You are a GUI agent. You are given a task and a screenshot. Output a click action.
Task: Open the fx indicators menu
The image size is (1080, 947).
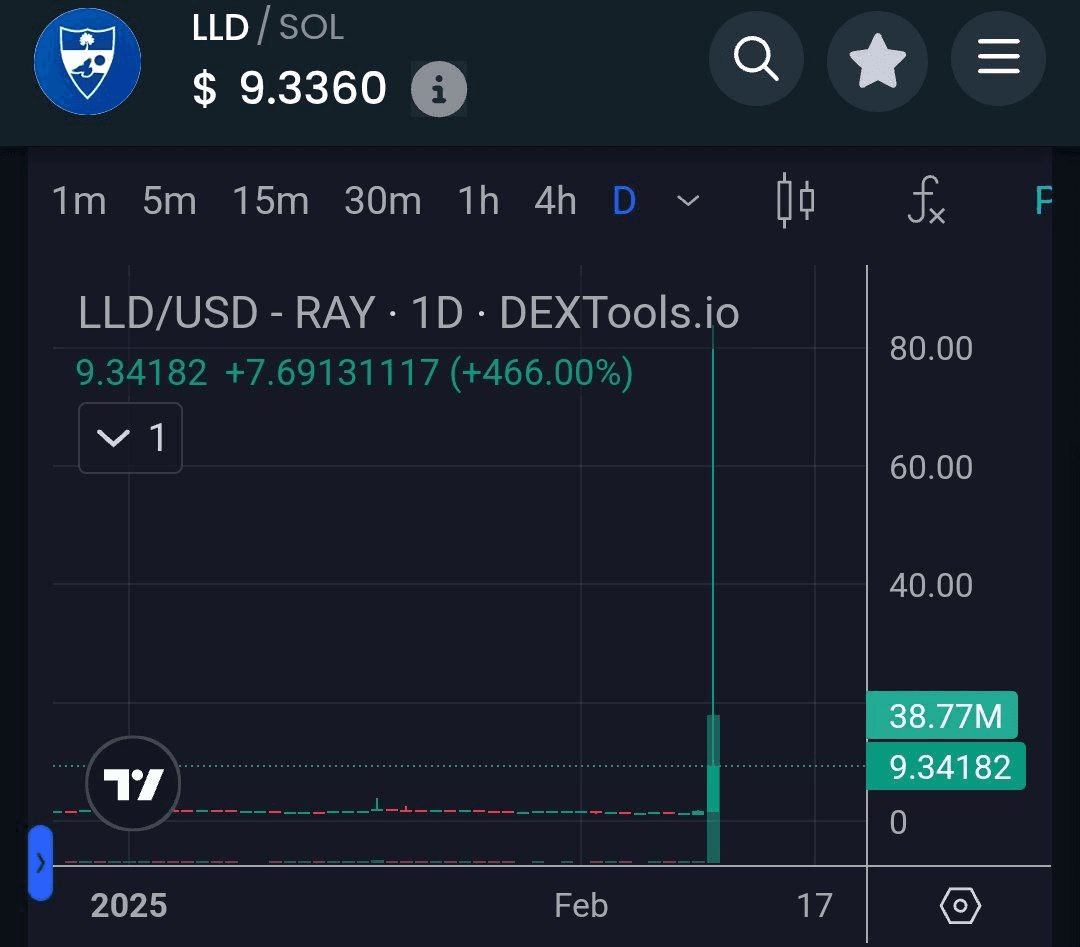click(925, 201)
